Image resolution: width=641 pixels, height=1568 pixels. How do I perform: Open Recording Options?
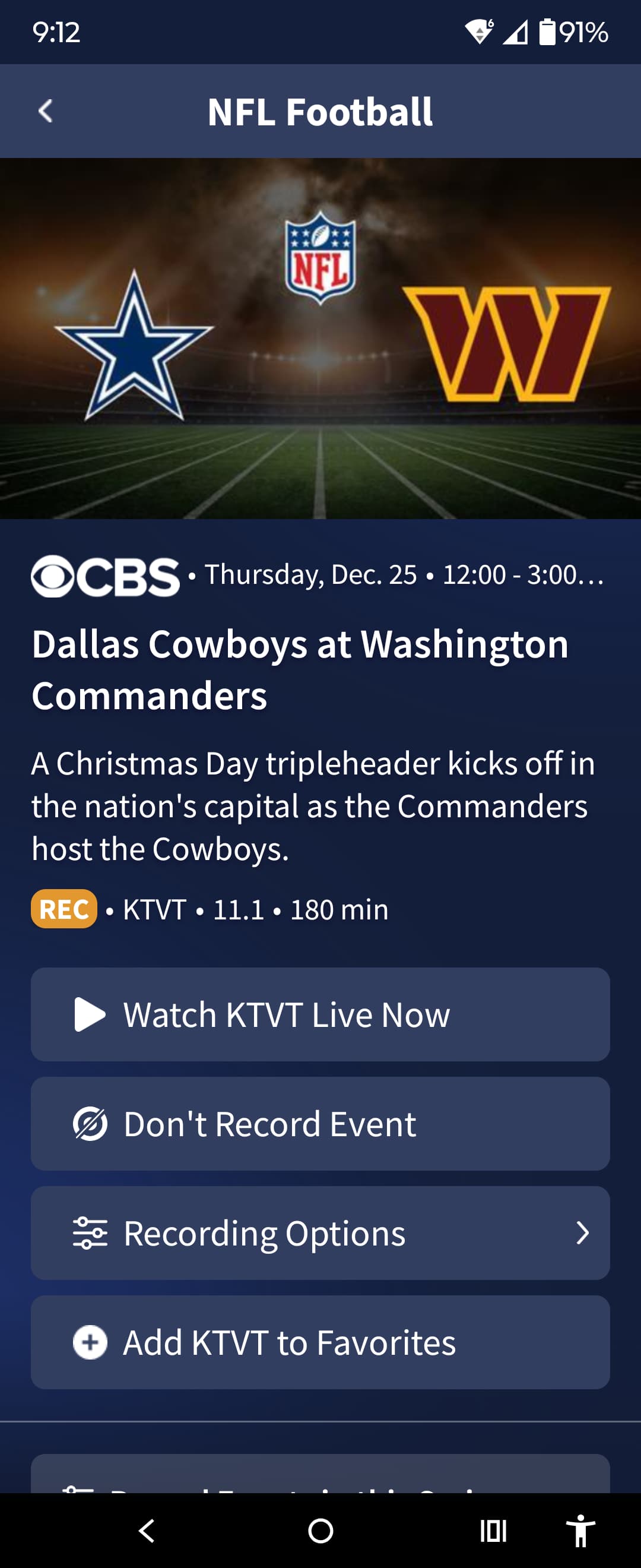point(320,1232)
